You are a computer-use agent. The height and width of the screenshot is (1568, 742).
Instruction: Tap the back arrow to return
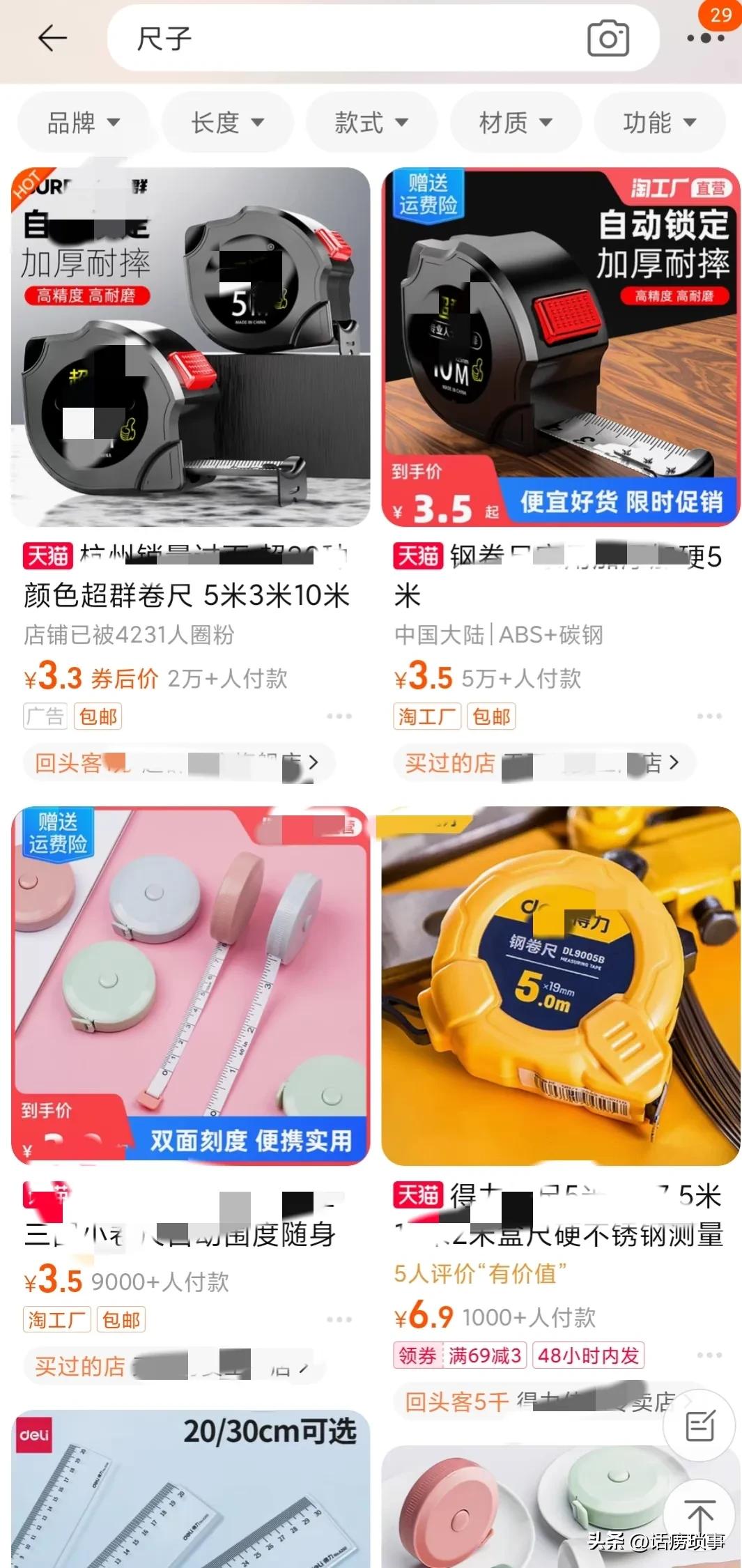coord(53,37)
